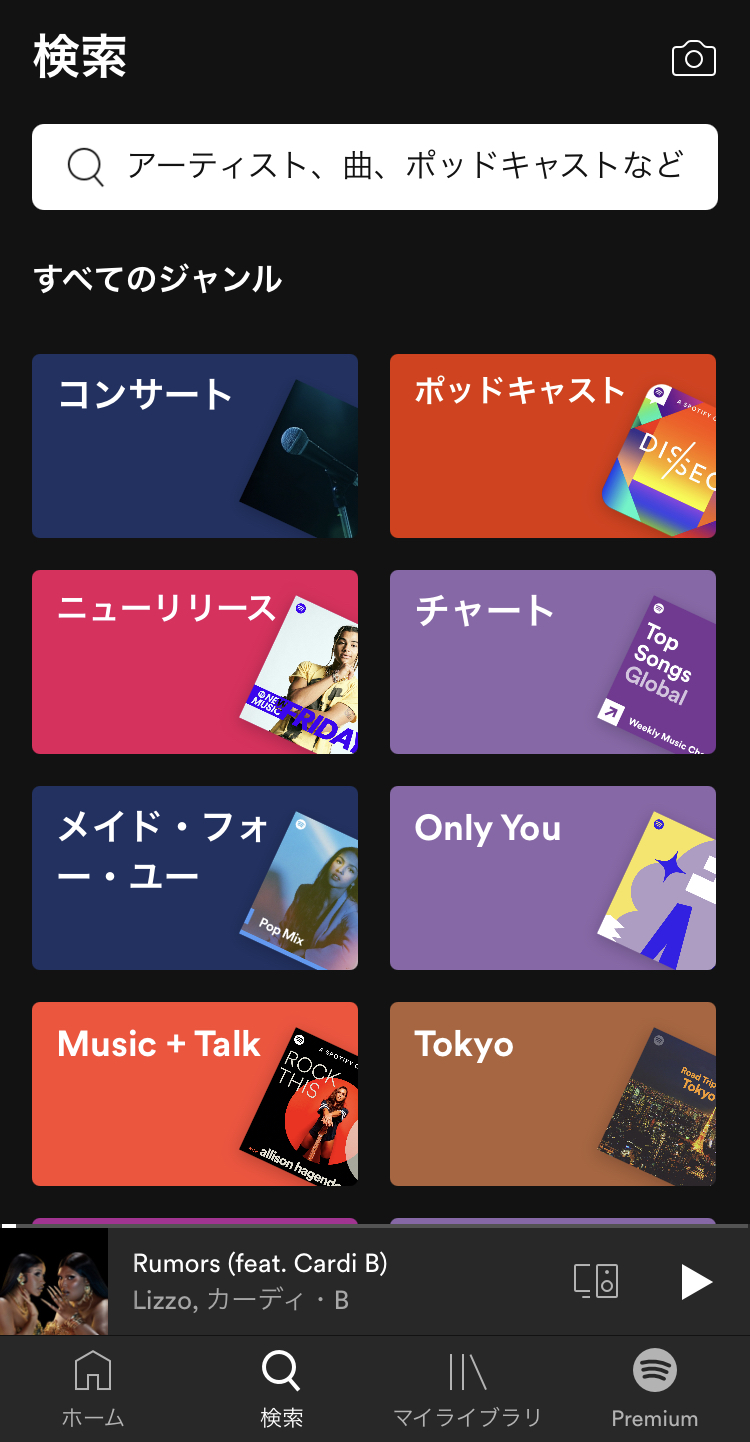Open the ポッドキャスト category card
Image resolution: width=750 pixels, height=1442 pixels.
pos(553,446)
